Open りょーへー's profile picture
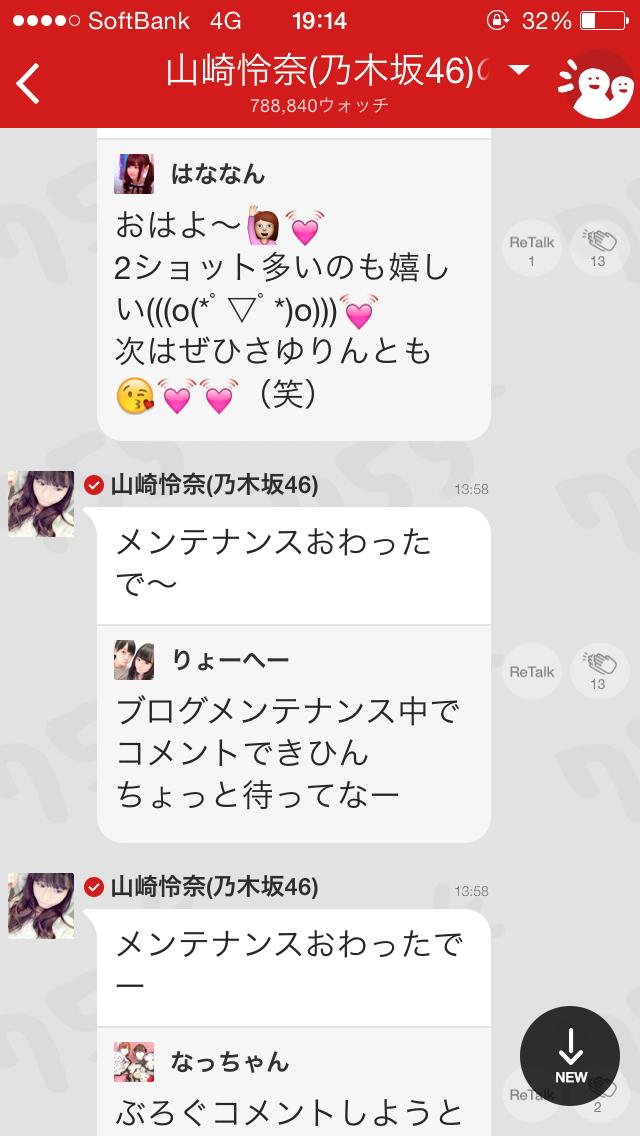Image resolution: width=640 pixels, height=1136 pixels. click(134, 660)
